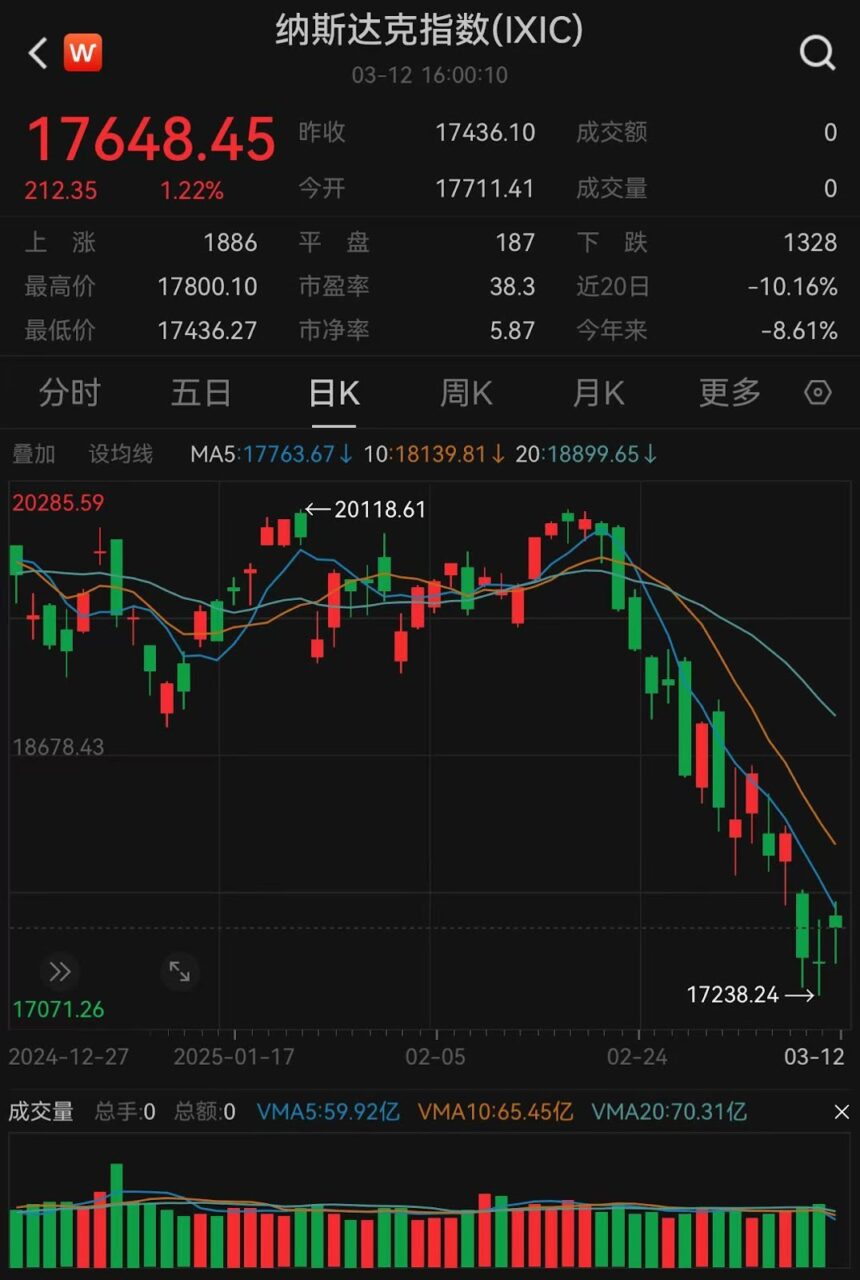Screen dimensions: 860x1280
Task: Switch to the 五日 chart tab
Action: point(201,393)
